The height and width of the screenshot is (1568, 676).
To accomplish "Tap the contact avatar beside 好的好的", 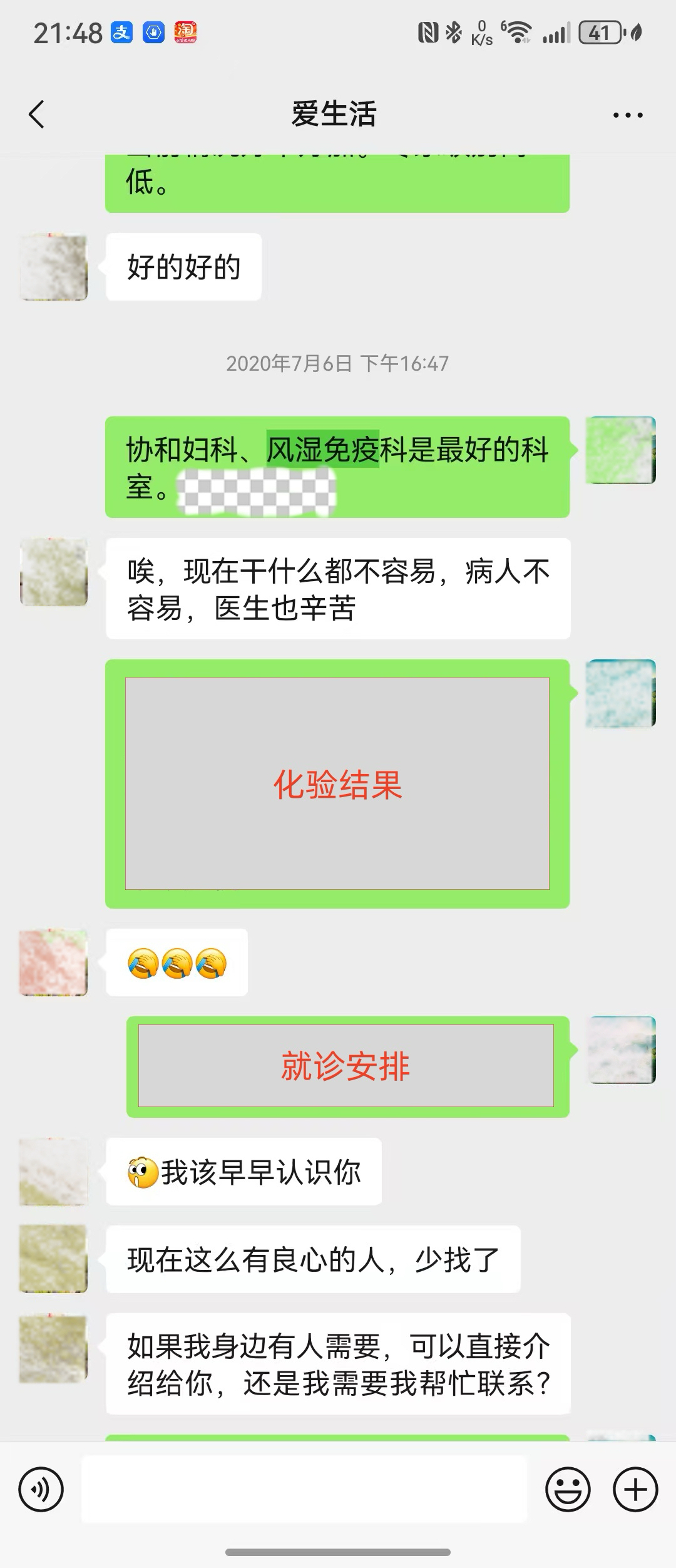I will 53,267.
